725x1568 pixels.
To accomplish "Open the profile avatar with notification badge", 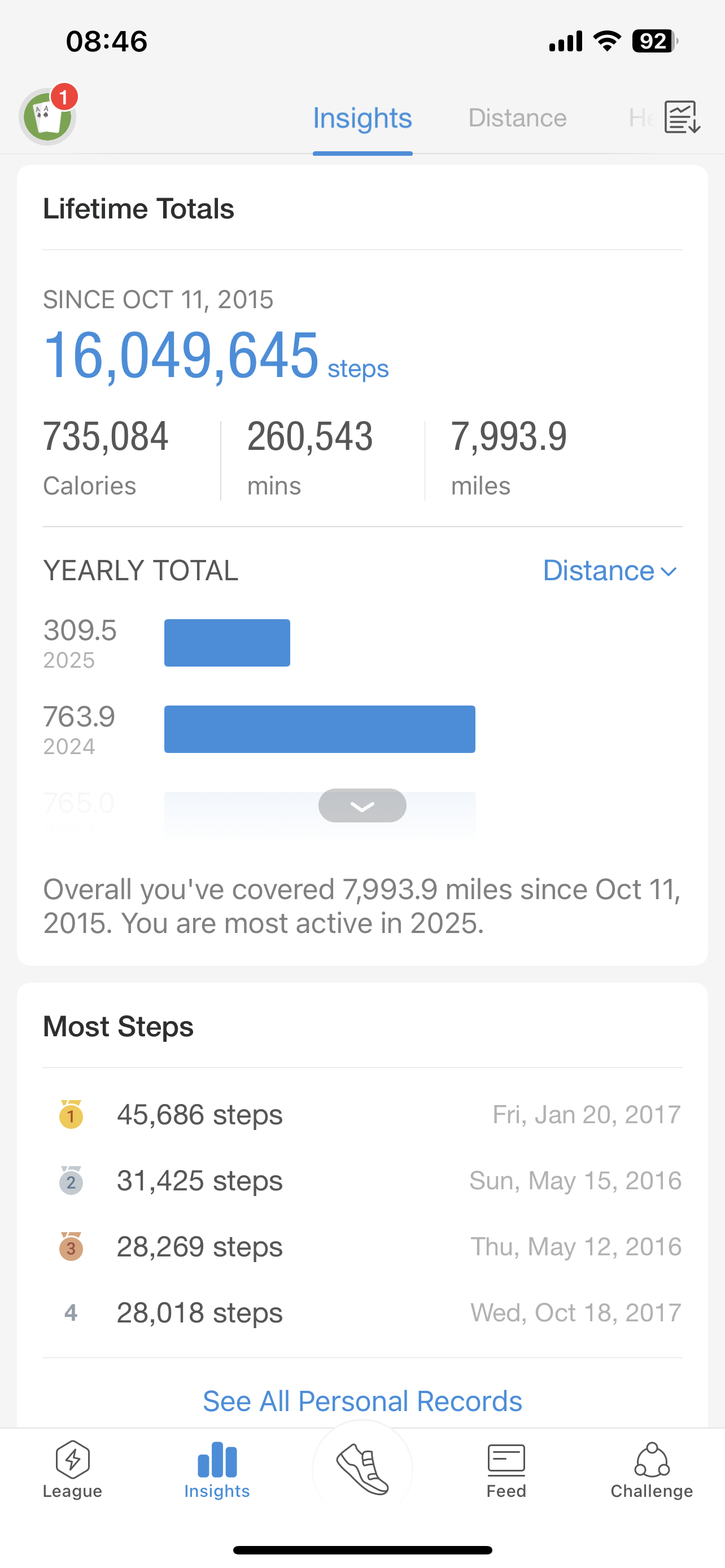I will coord(48,115).
